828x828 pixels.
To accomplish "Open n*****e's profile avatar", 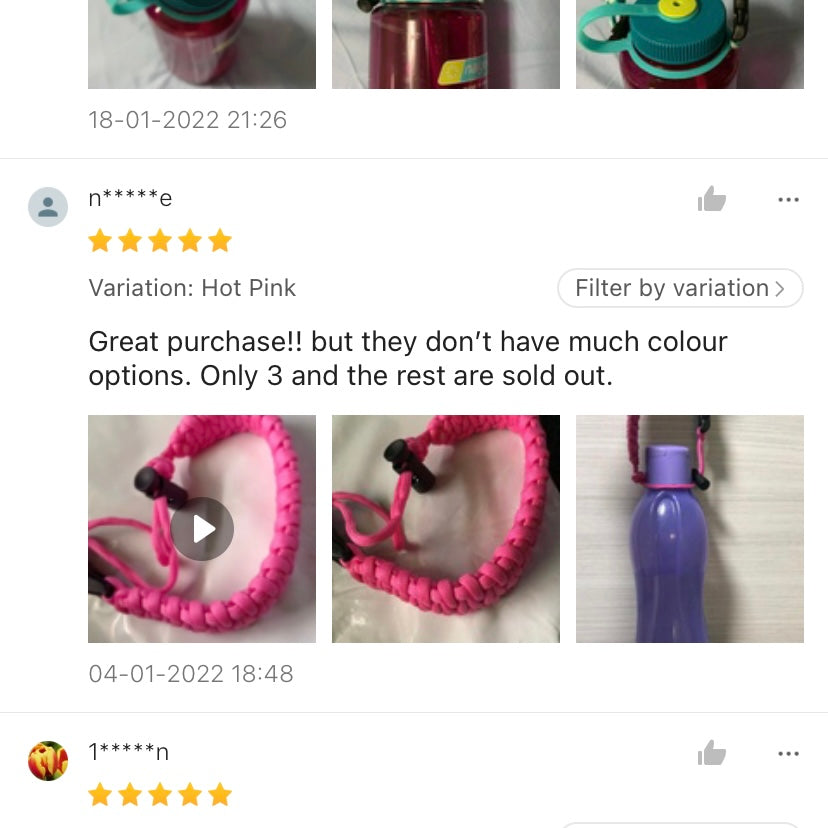I will (x=48, y=207).
